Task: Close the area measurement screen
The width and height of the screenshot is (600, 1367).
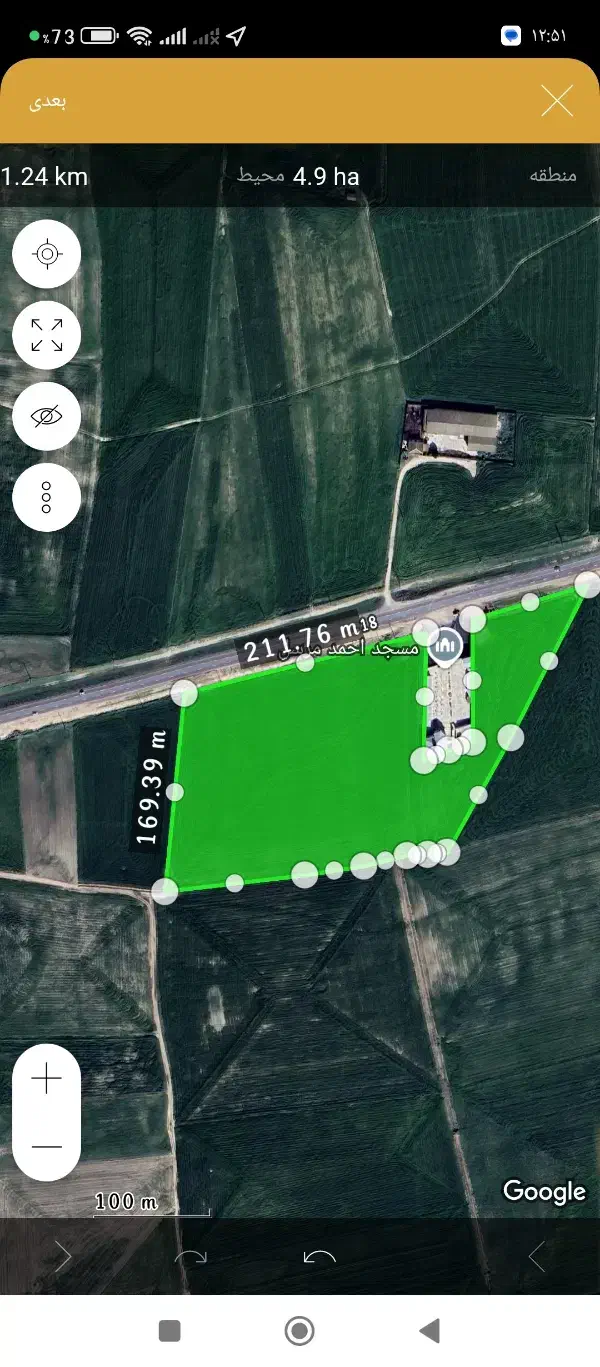Action: (556, 101)
